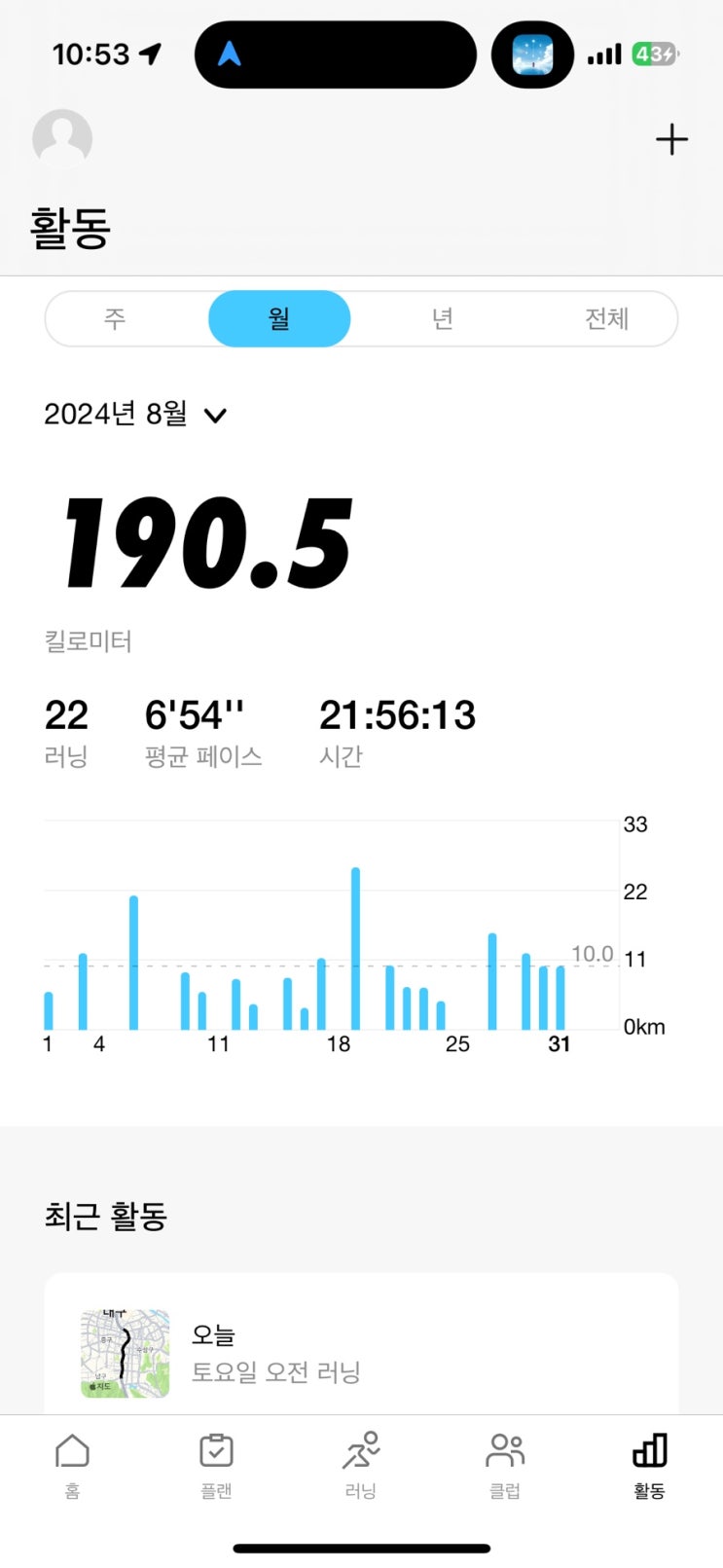Expand the 2024년 8월 month picker
The width and height of the screenshot is (723, 1568).
(x=135, y=415)
